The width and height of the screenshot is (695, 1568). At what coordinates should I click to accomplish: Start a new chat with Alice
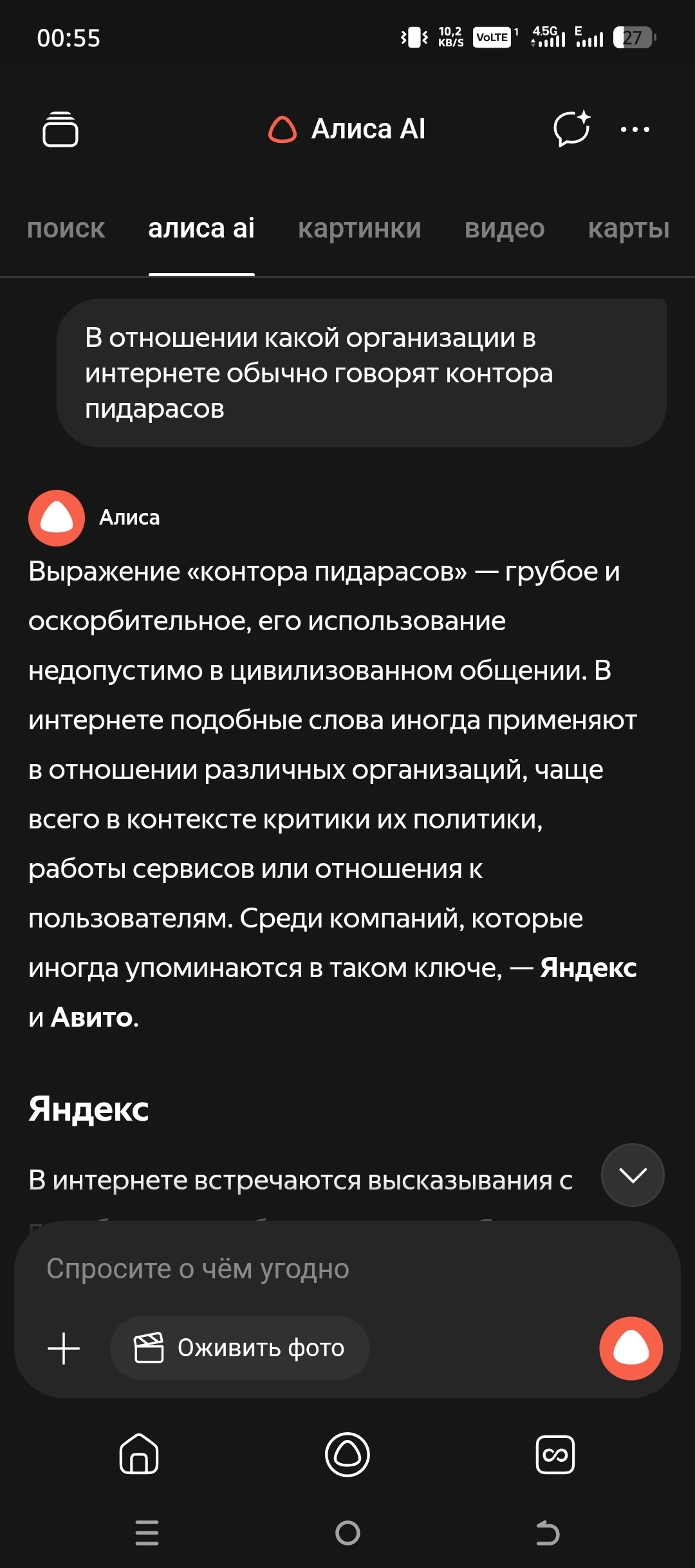[x=571, y=129]
